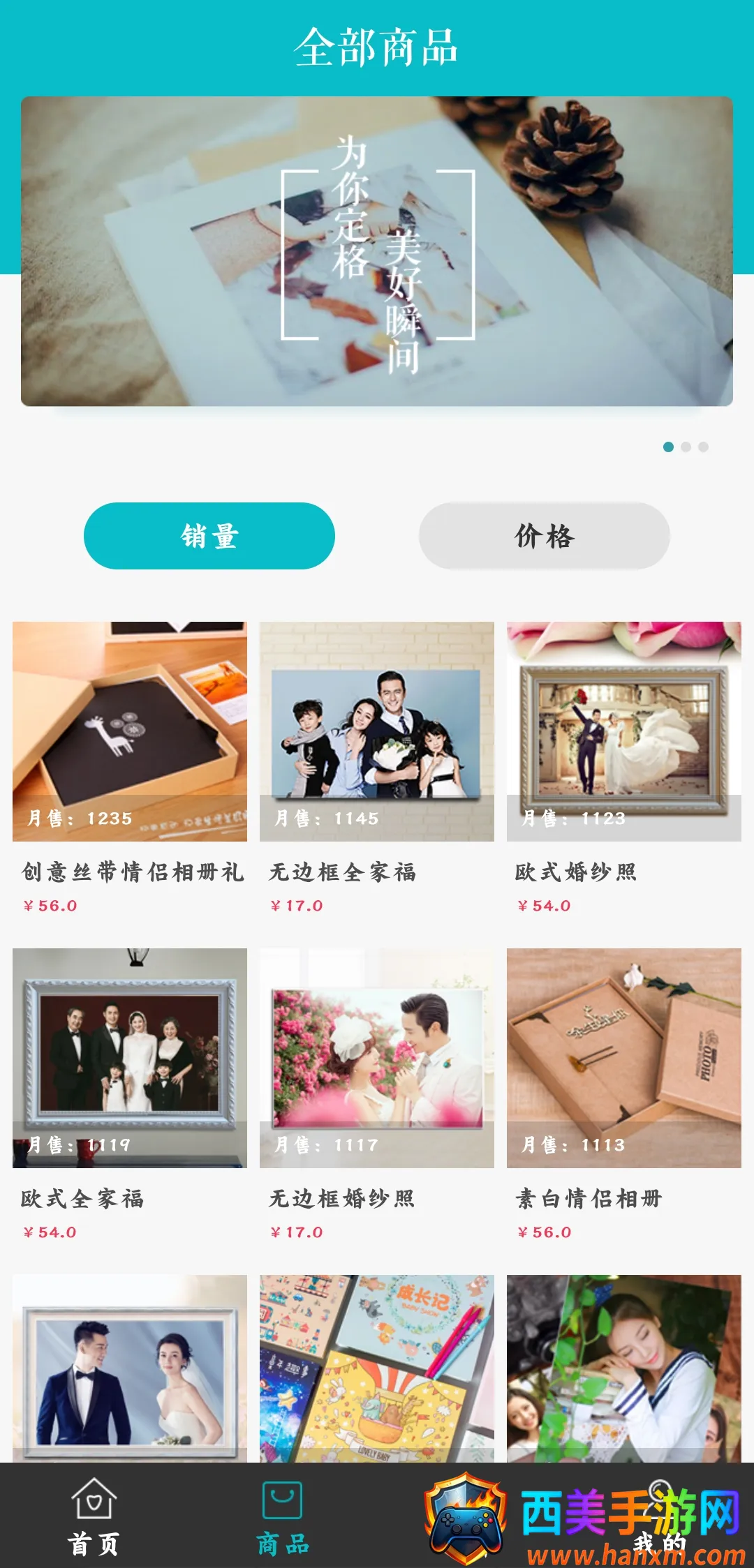Open the 成长记 album product tile

pyautogui.click(x=377, y=1368)
